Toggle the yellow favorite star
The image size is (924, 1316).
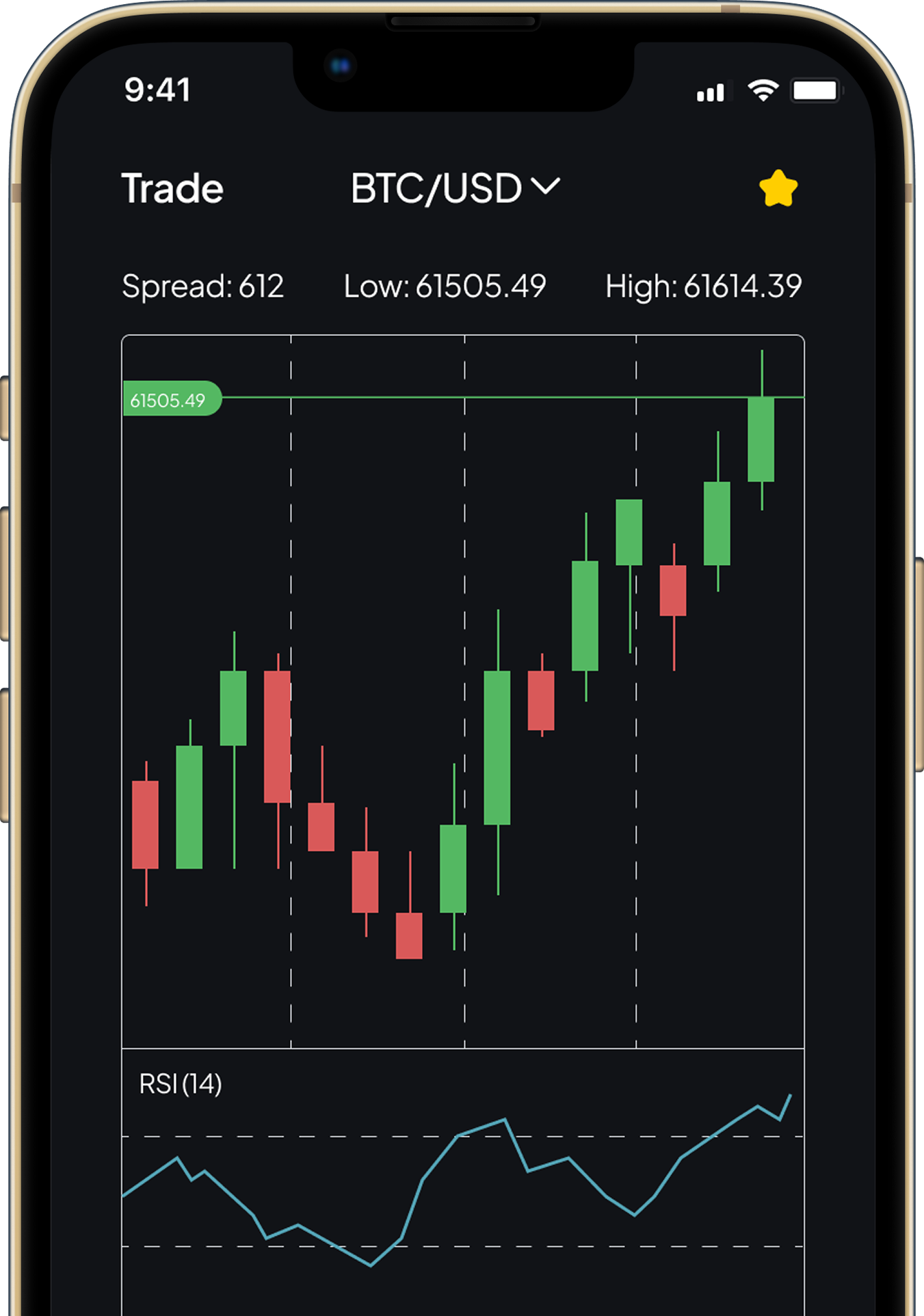pos(778,188)
